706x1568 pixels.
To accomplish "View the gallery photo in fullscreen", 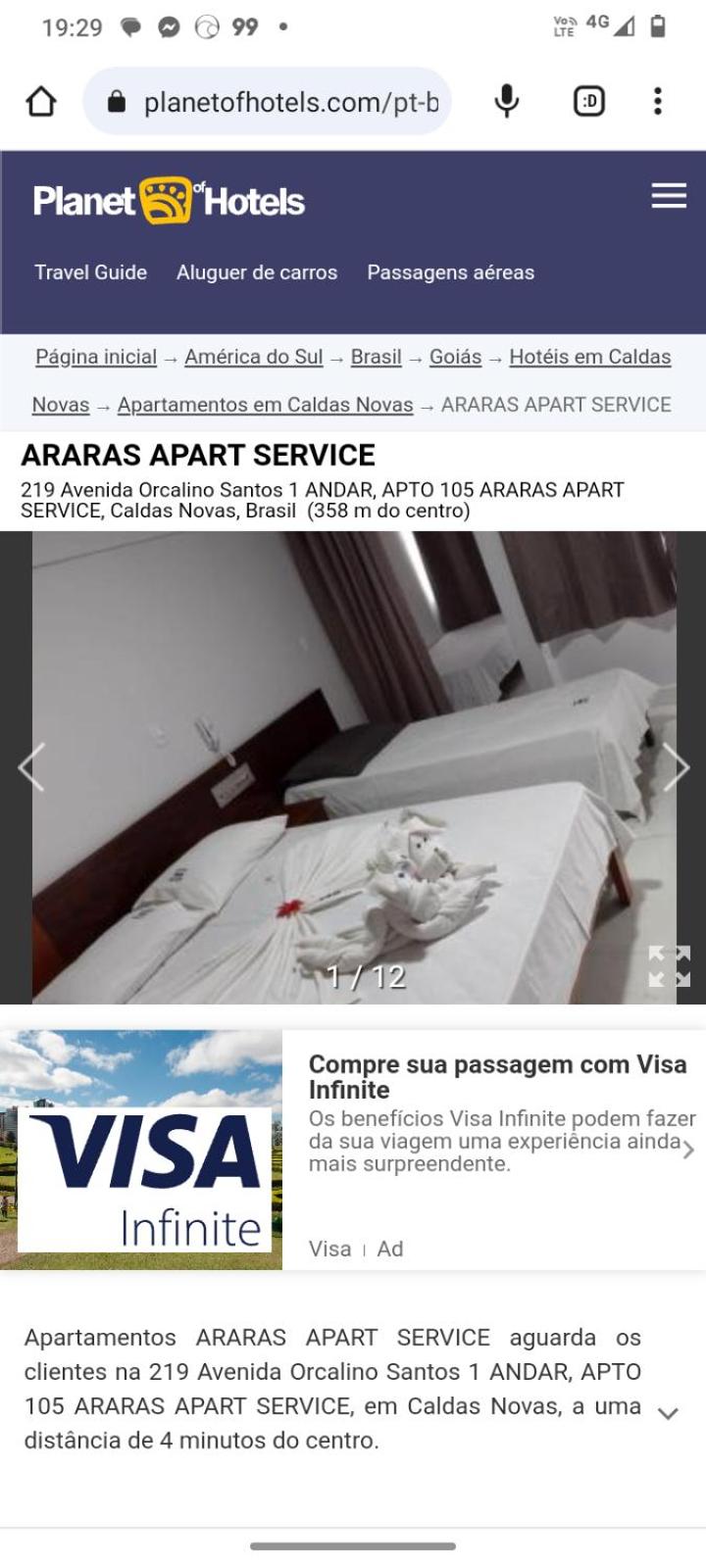I will click(x=669, y=966).
